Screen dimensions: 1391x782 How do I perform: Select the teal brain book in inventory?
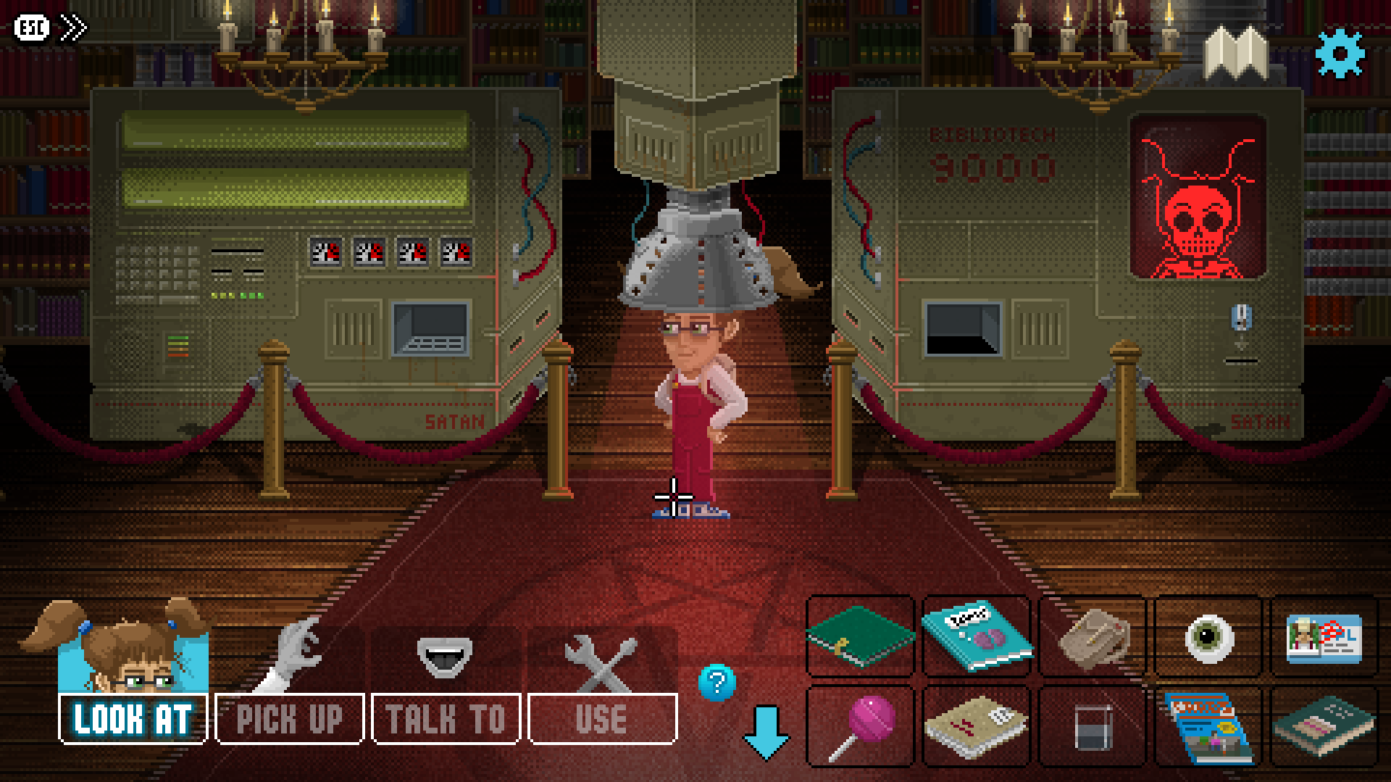point(976,637)
